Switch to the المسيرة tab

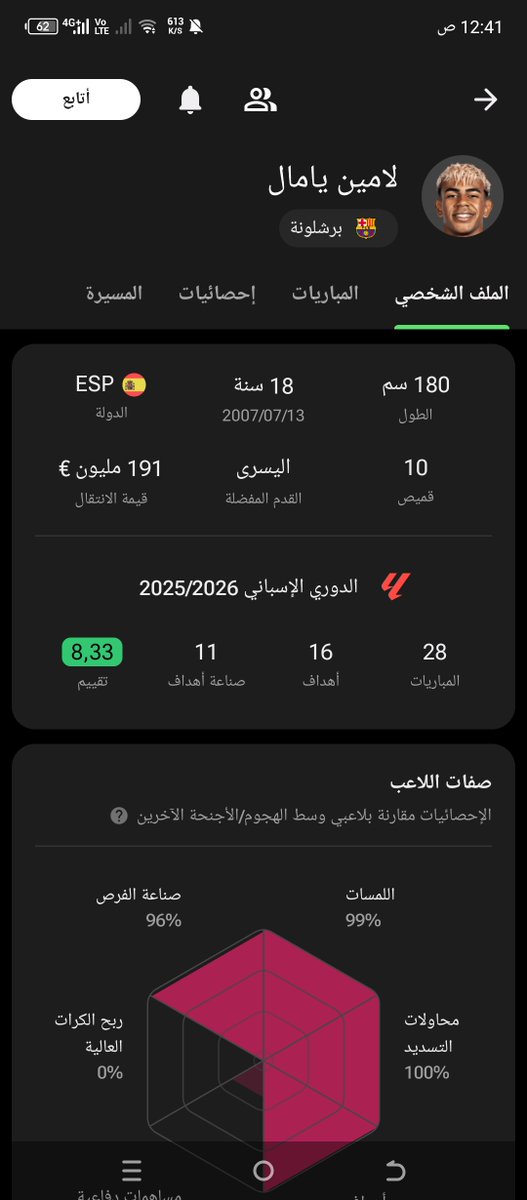coord(114,294)
